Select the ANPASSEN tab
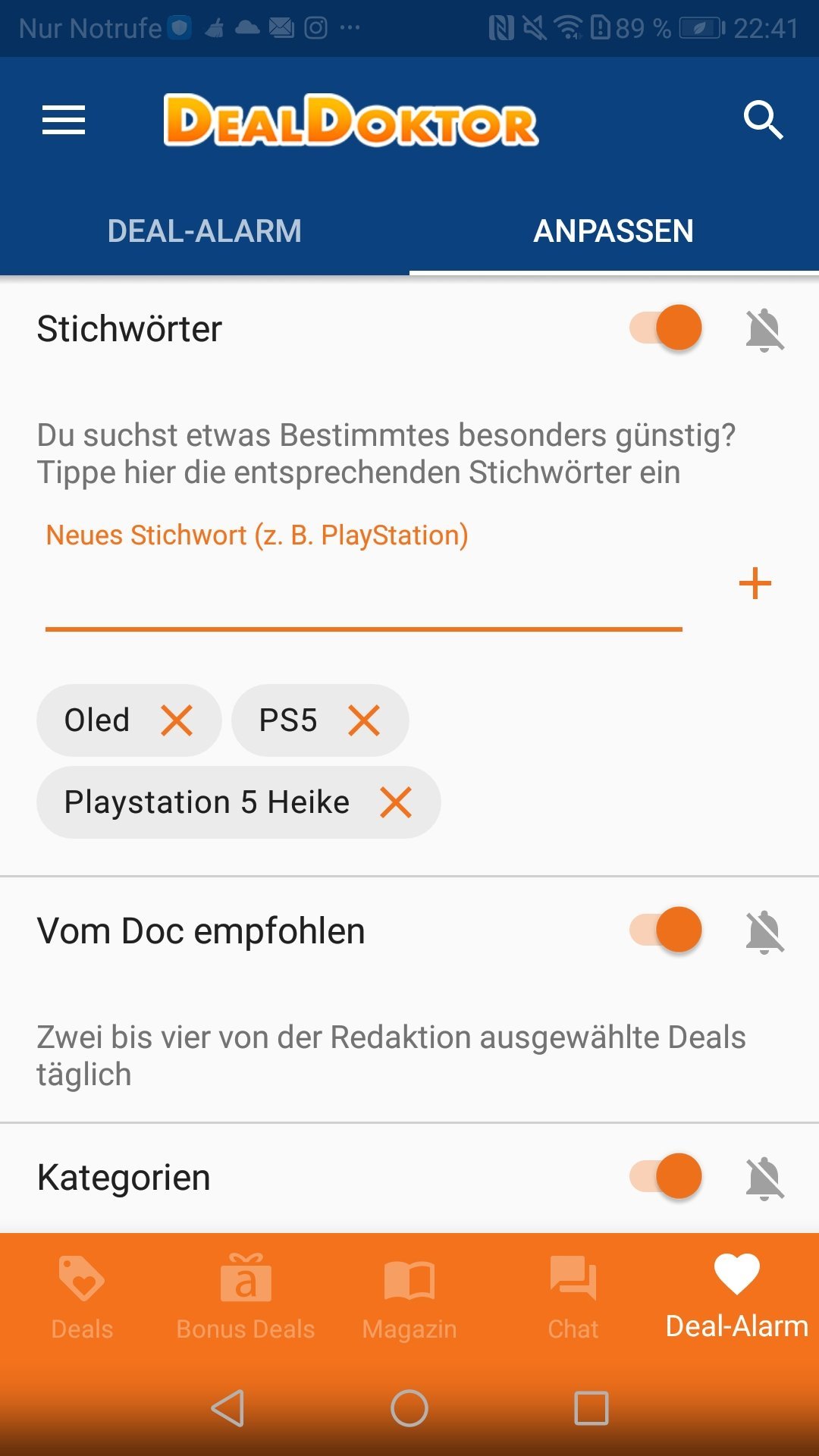Image resolution: width=819 pixels, height=1456 pixels. (x=613, y=231)
